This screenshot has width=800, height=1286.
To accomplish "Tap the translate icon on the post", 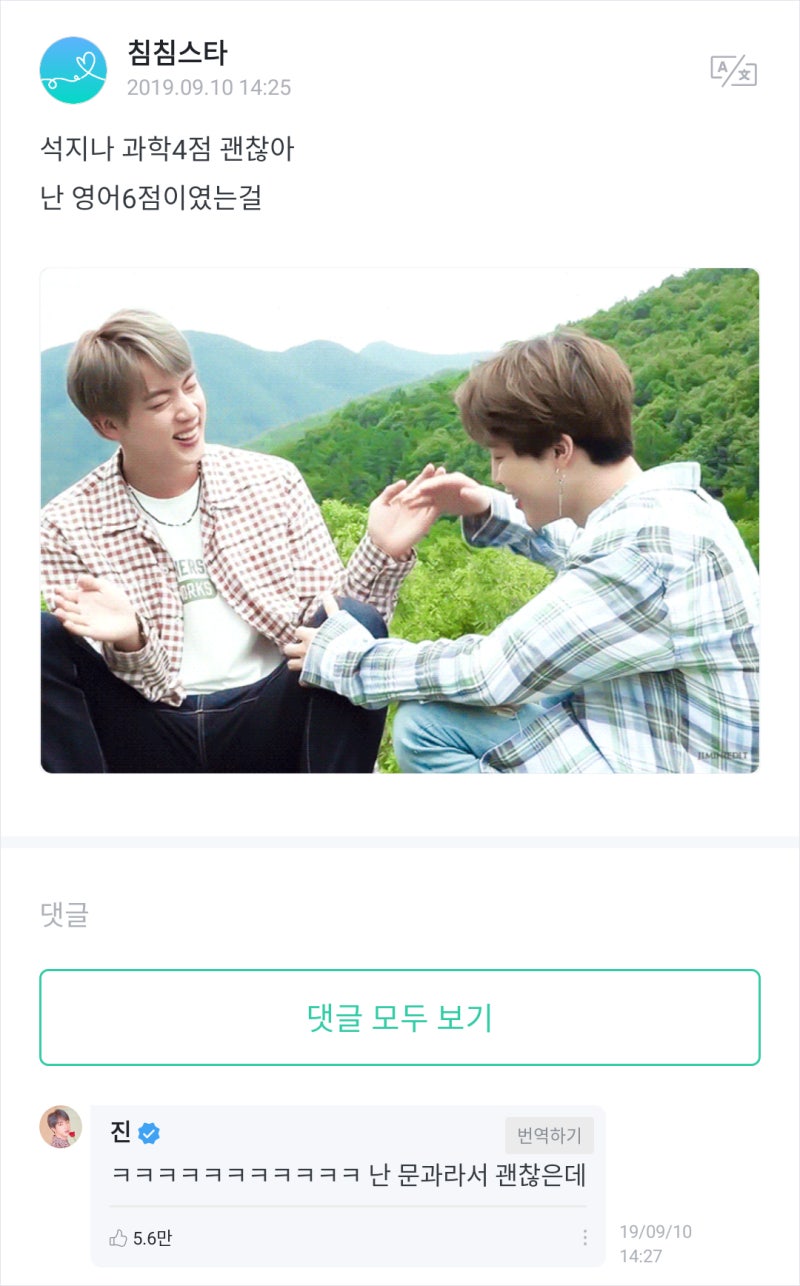I will click(x=733, y=70).
